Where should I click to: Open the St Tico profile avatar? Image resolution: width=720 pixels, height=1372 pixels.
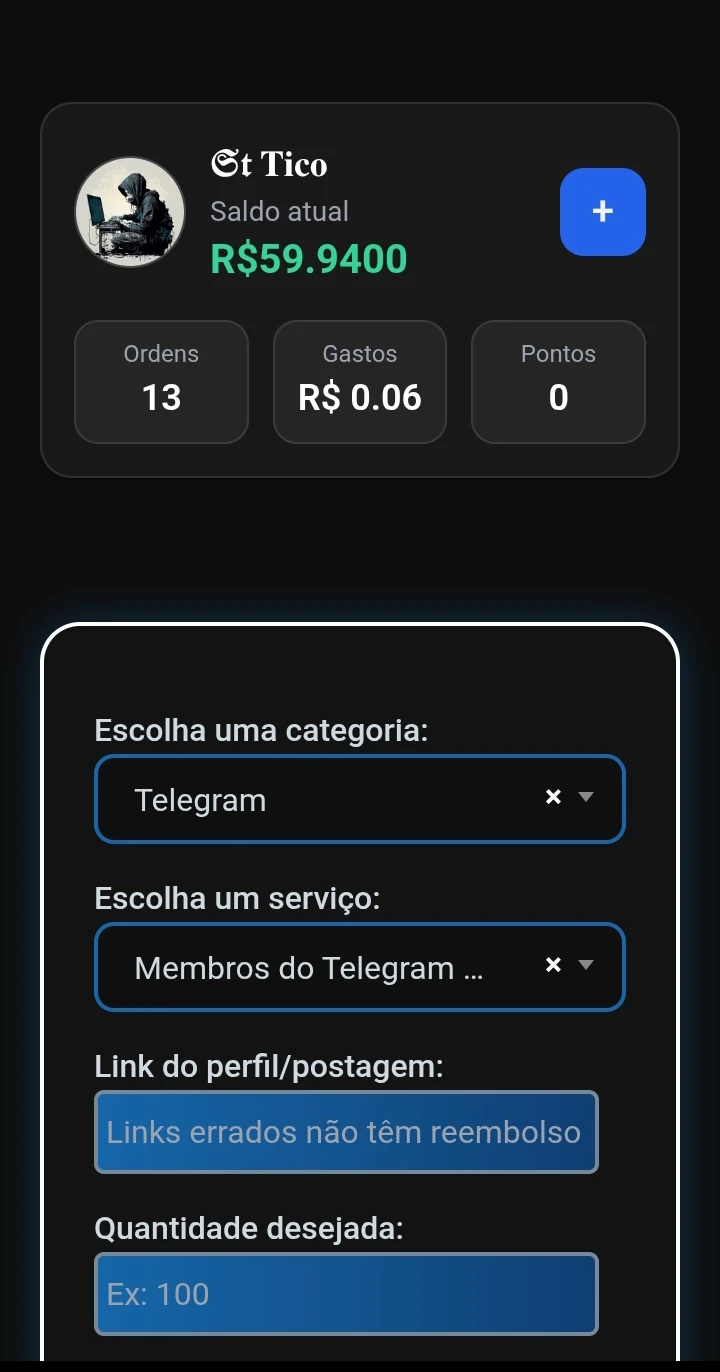pos(130,212)
